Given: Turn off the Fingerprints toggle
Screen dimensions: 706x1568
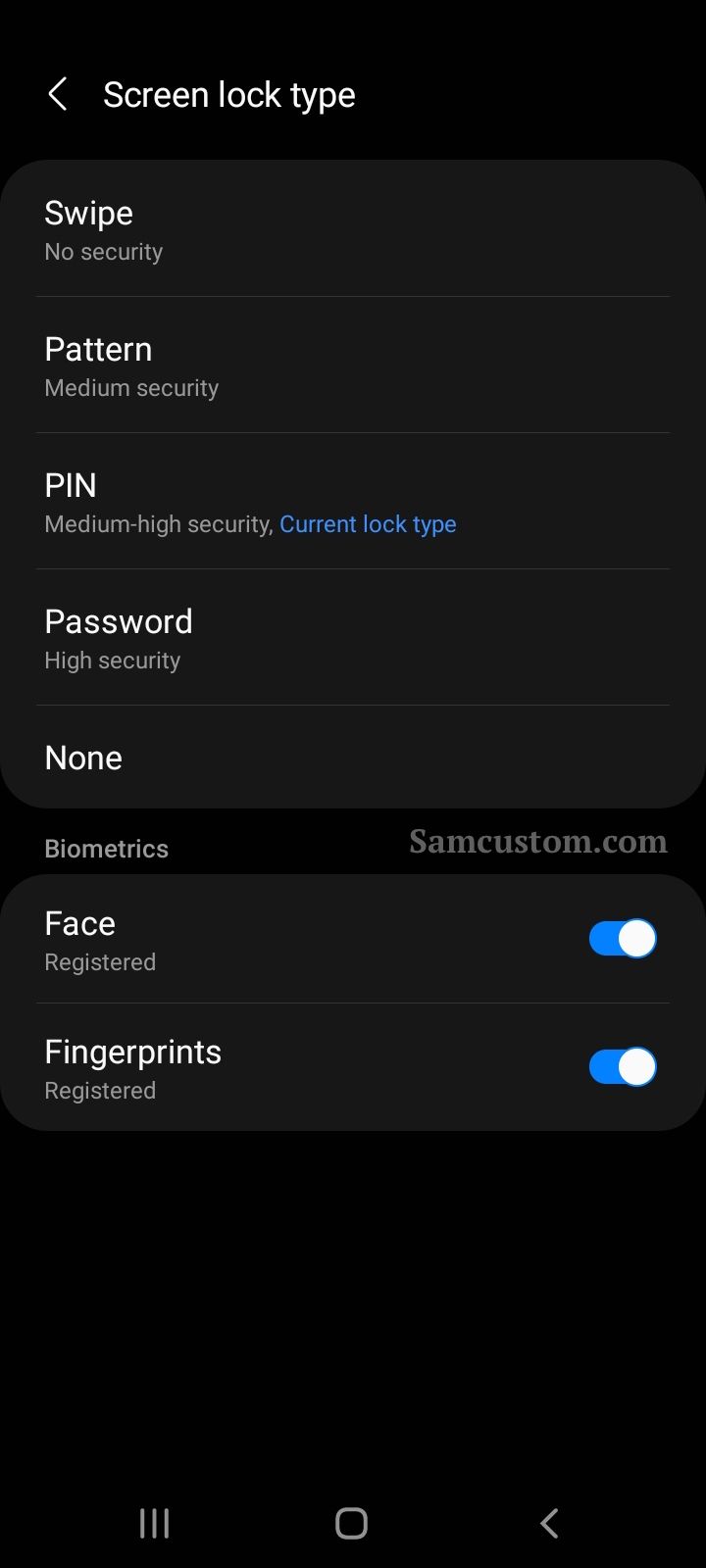Looking at the screenshot, I should [x=623, y=1067].
